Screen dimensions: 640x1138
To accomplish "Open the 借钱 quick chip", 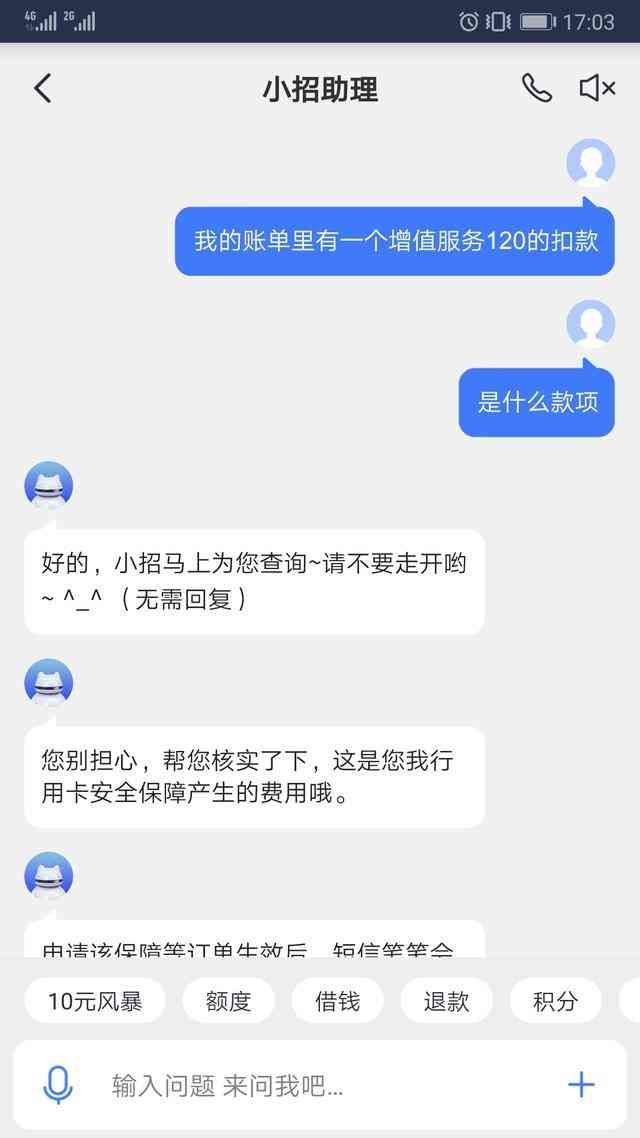I will (337, 1001).
